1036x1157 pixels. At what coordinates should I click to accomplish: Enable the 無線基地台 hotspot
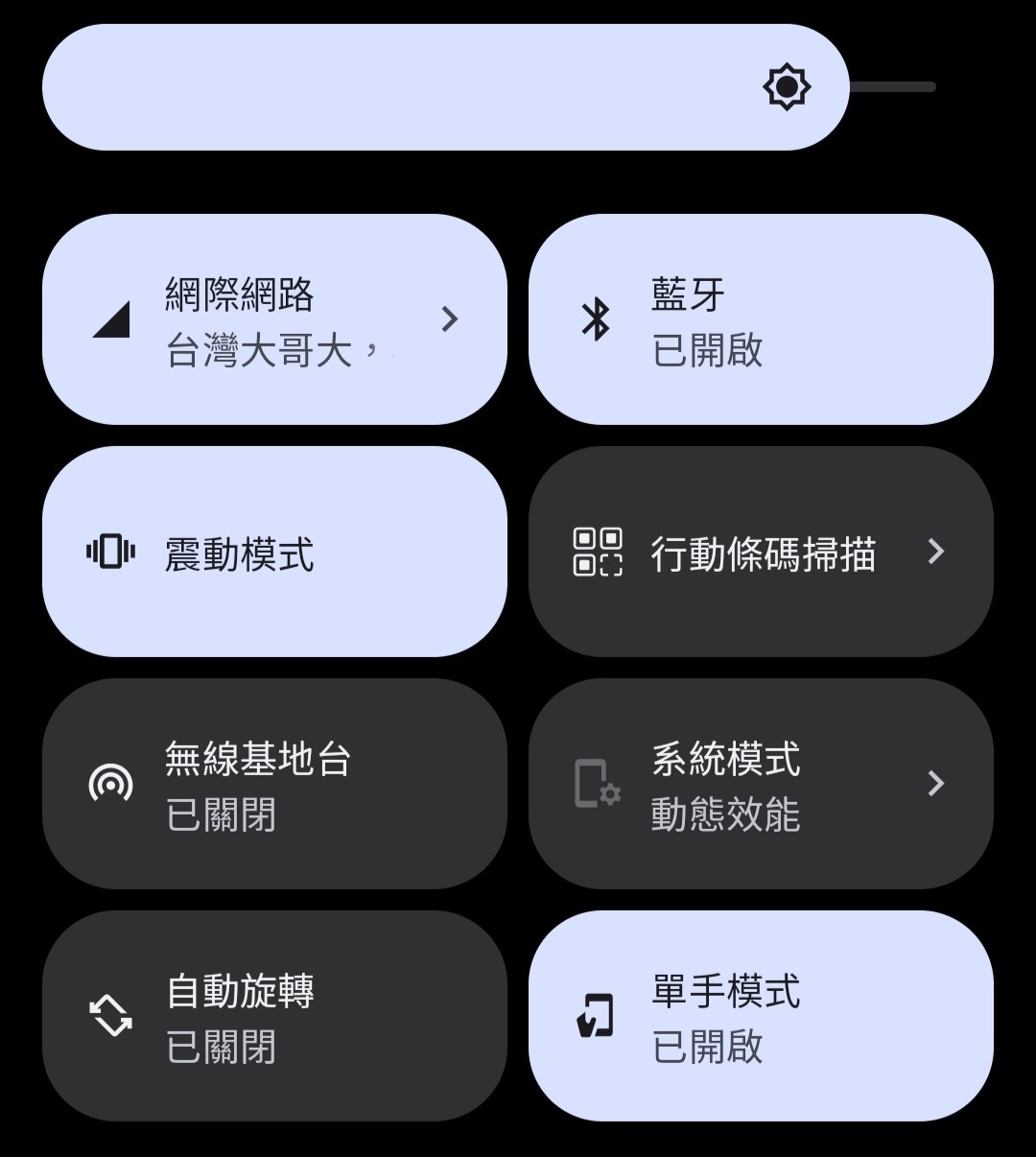pyautogui.click(x=274, y=784)
